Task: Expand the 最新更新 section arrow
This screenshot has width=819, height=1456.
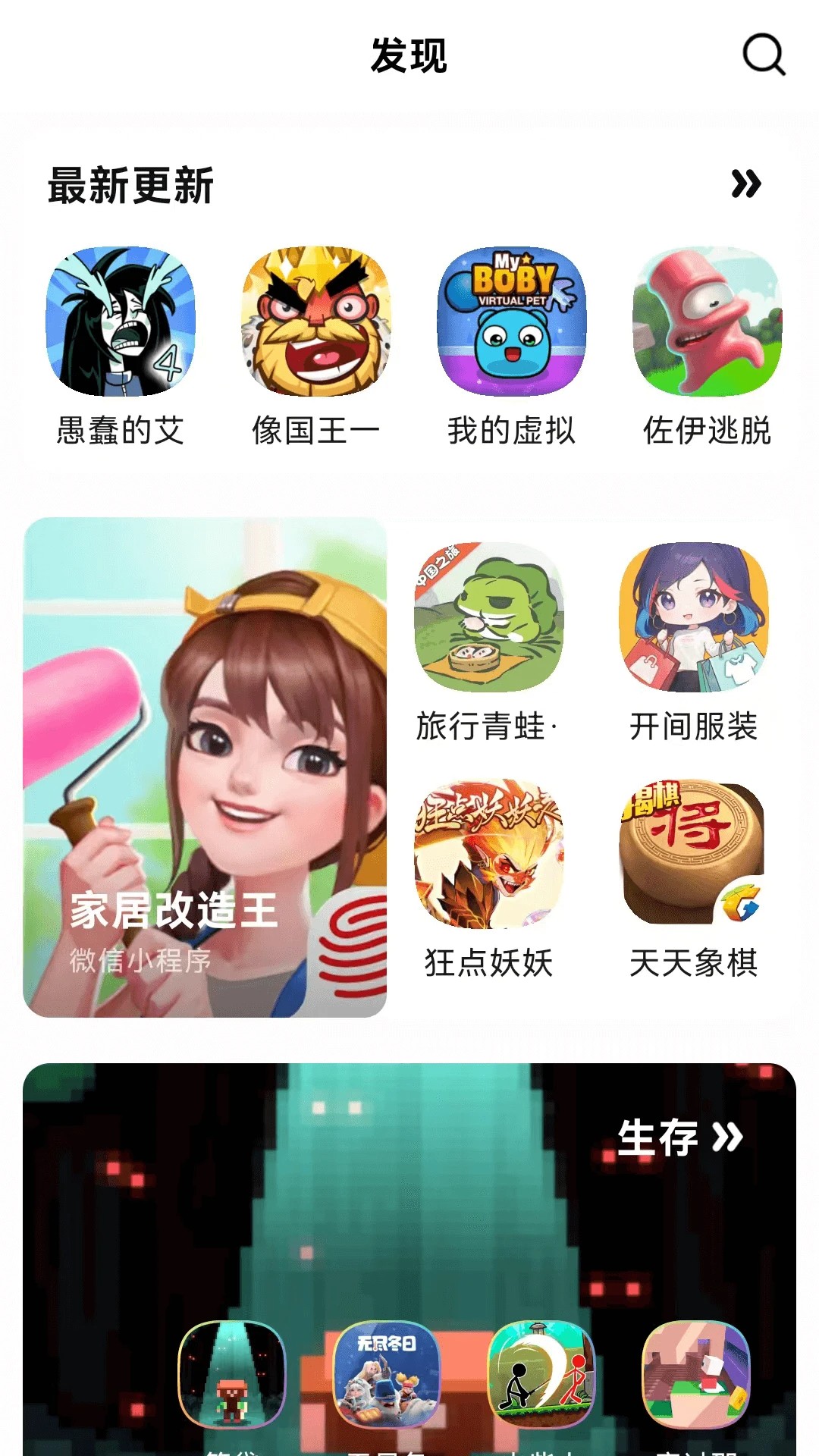Action: coord(745,184)
